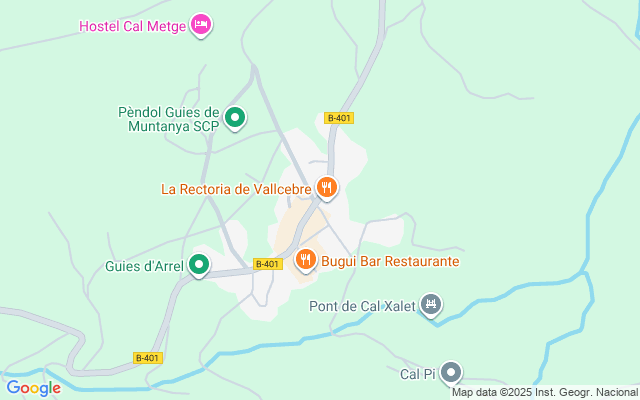Select the Pont de Cal Xalet marker
The image size is (640, 400).
(x=431, y=304)
